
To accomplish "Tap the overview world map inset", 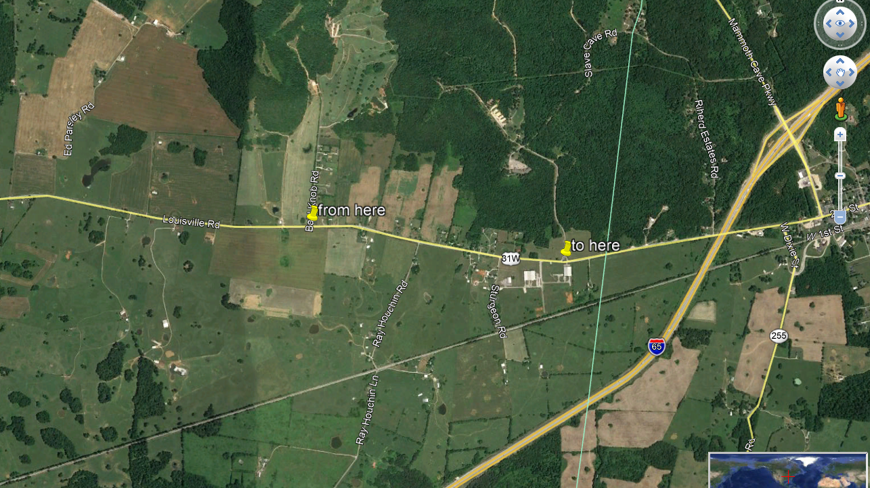I will click(787, 470).
